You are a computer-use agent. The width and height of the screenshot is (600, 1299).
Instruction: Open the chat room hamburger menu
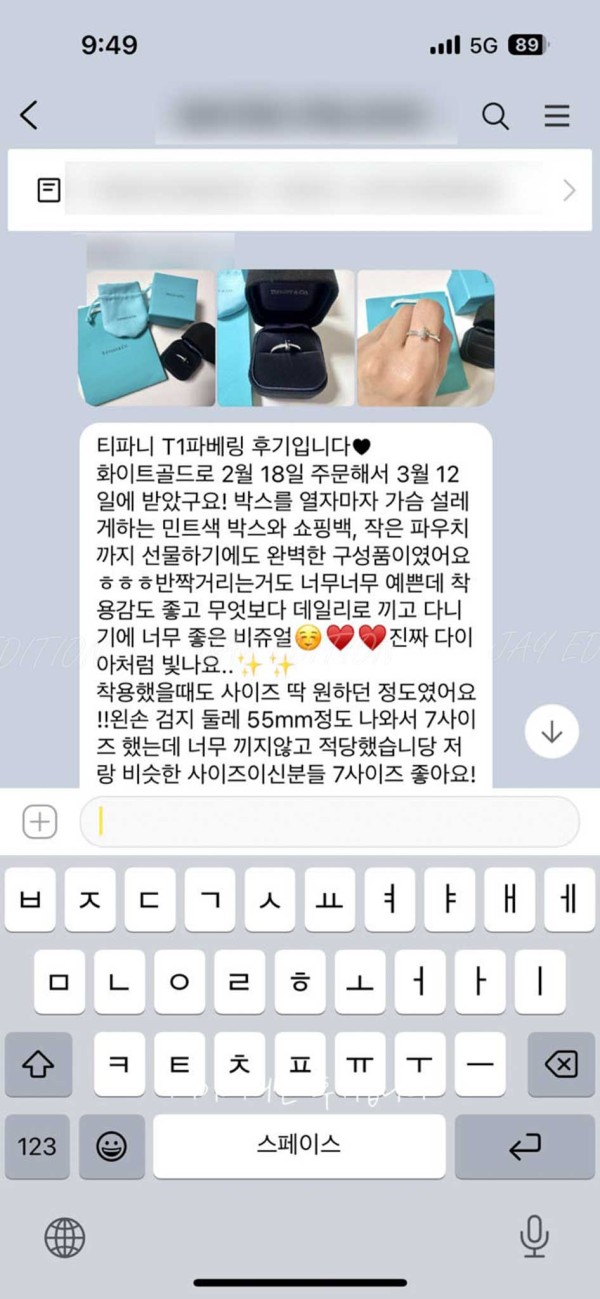[x=557, y=116]
